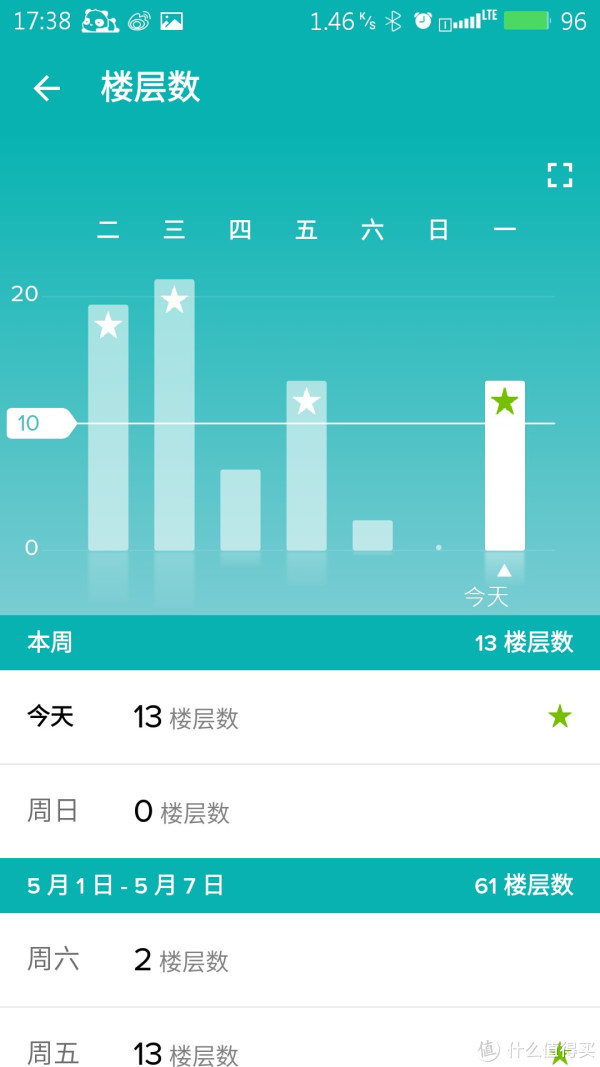Select Tuesday's bar in the chart
The image size is (600, 1067).
(x=108, y=428)
